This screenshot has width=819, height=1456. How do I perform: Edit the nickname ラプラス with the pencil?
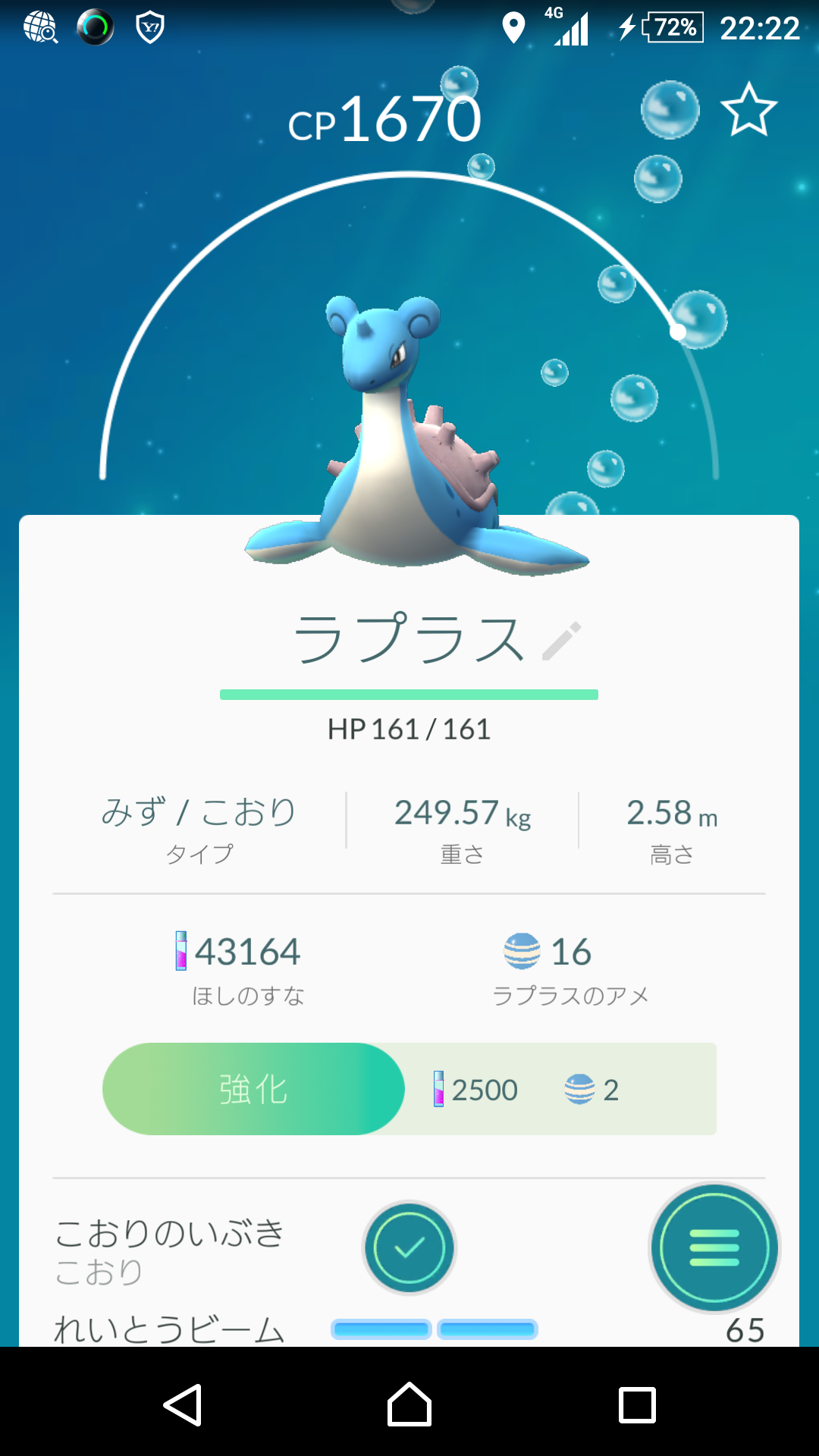pyautogui.click(x=562, y=641)
